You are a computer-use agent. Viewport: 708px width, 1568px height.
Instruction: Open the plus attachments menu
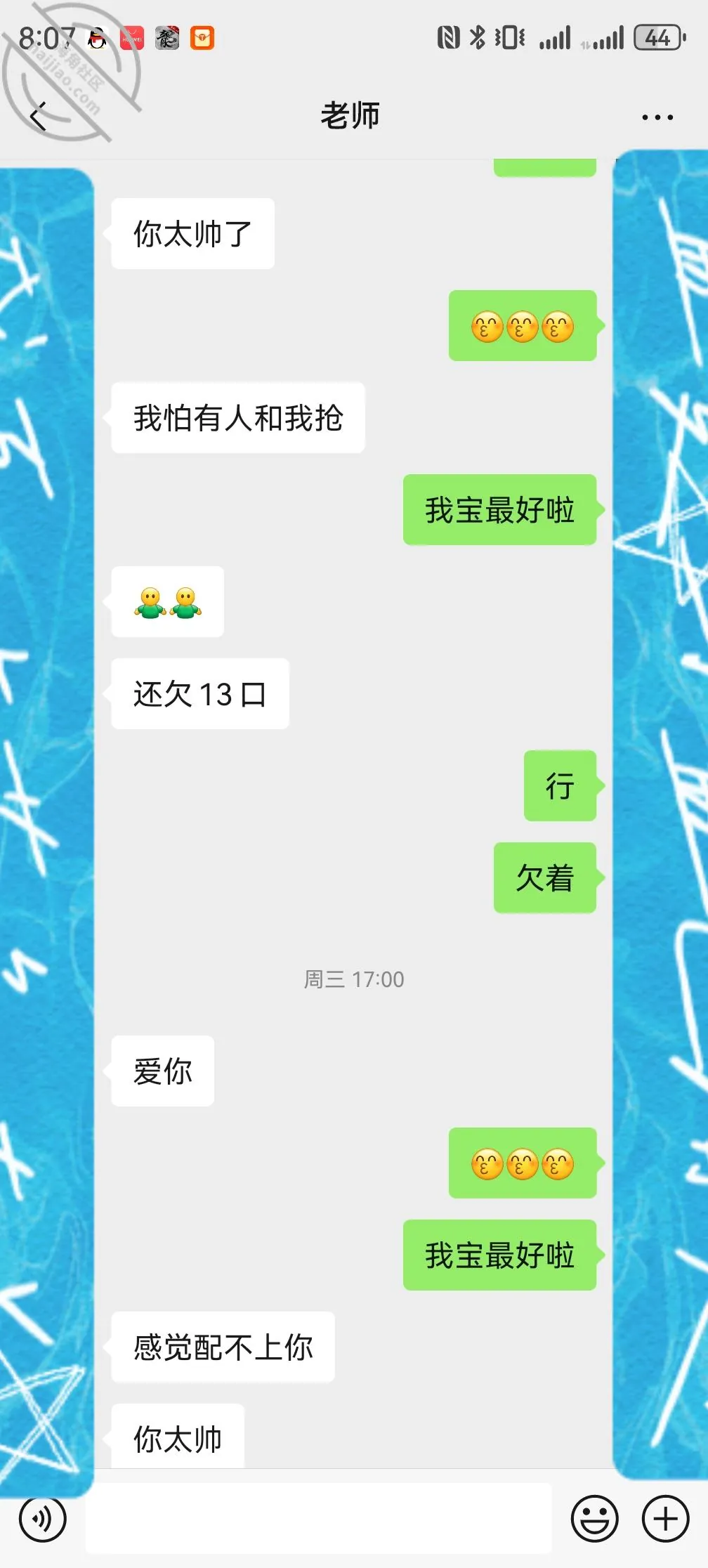point(665,1519)
